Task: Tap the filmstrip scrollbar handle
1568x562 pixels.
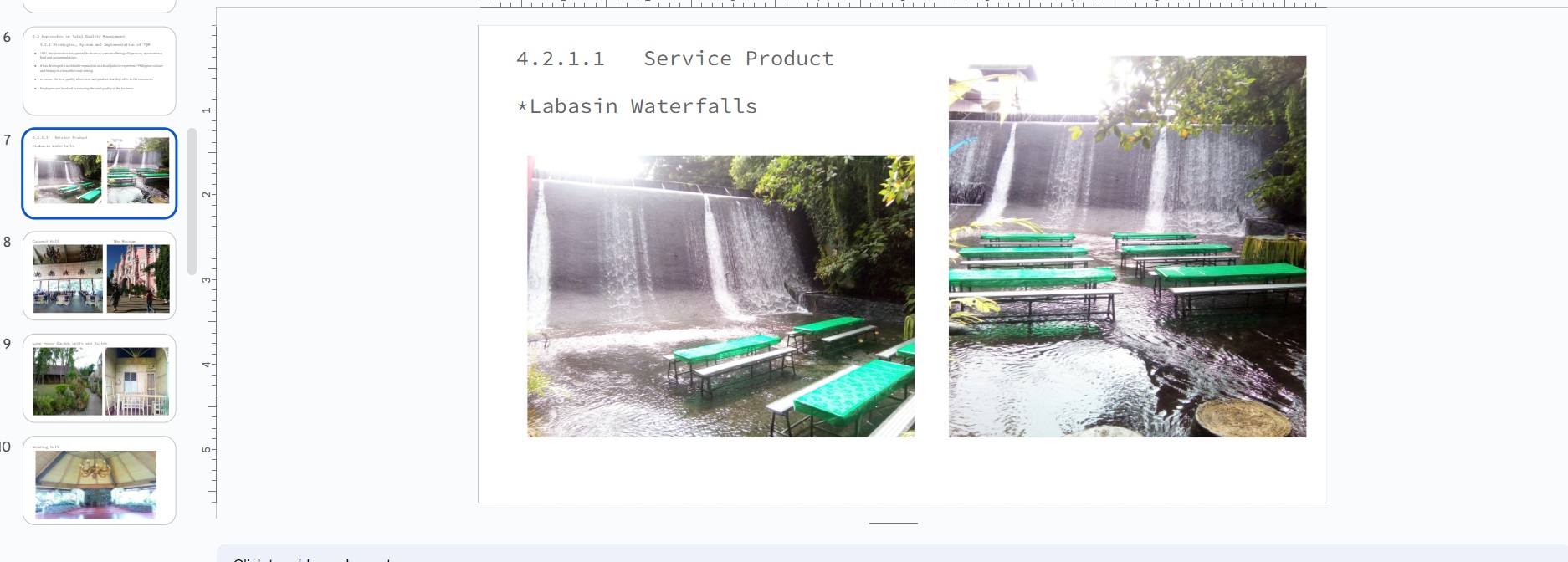Action: tap(192, 202)
